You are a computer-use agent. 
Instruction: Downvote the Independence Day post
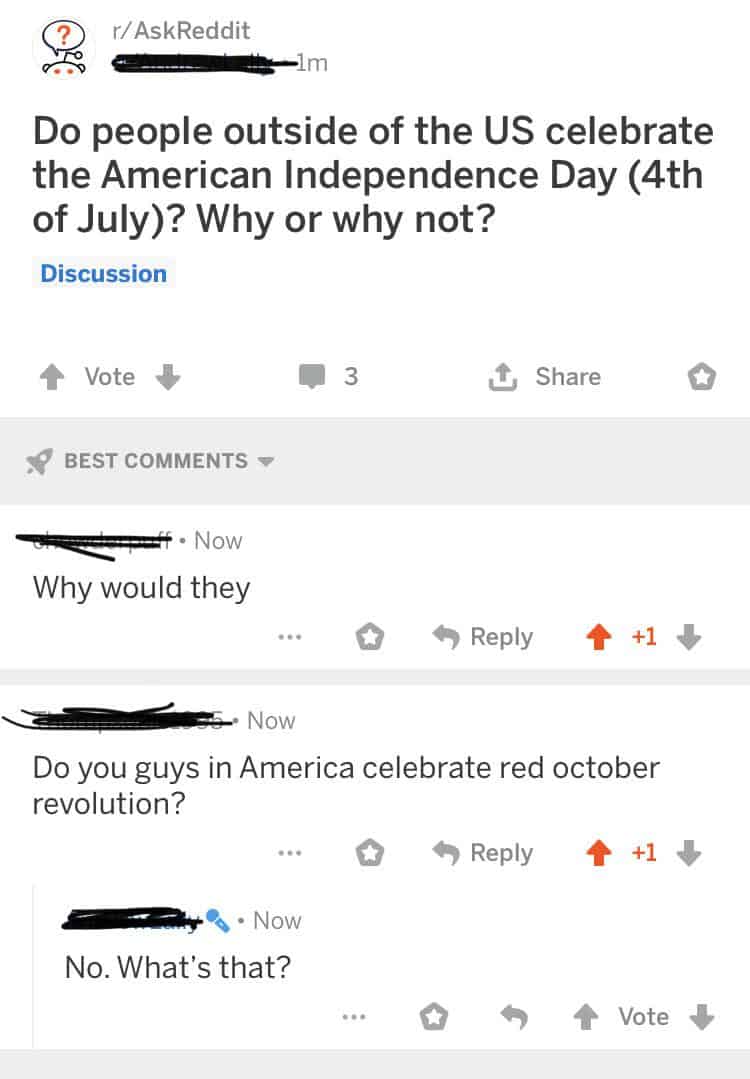(x=169, y=377)
